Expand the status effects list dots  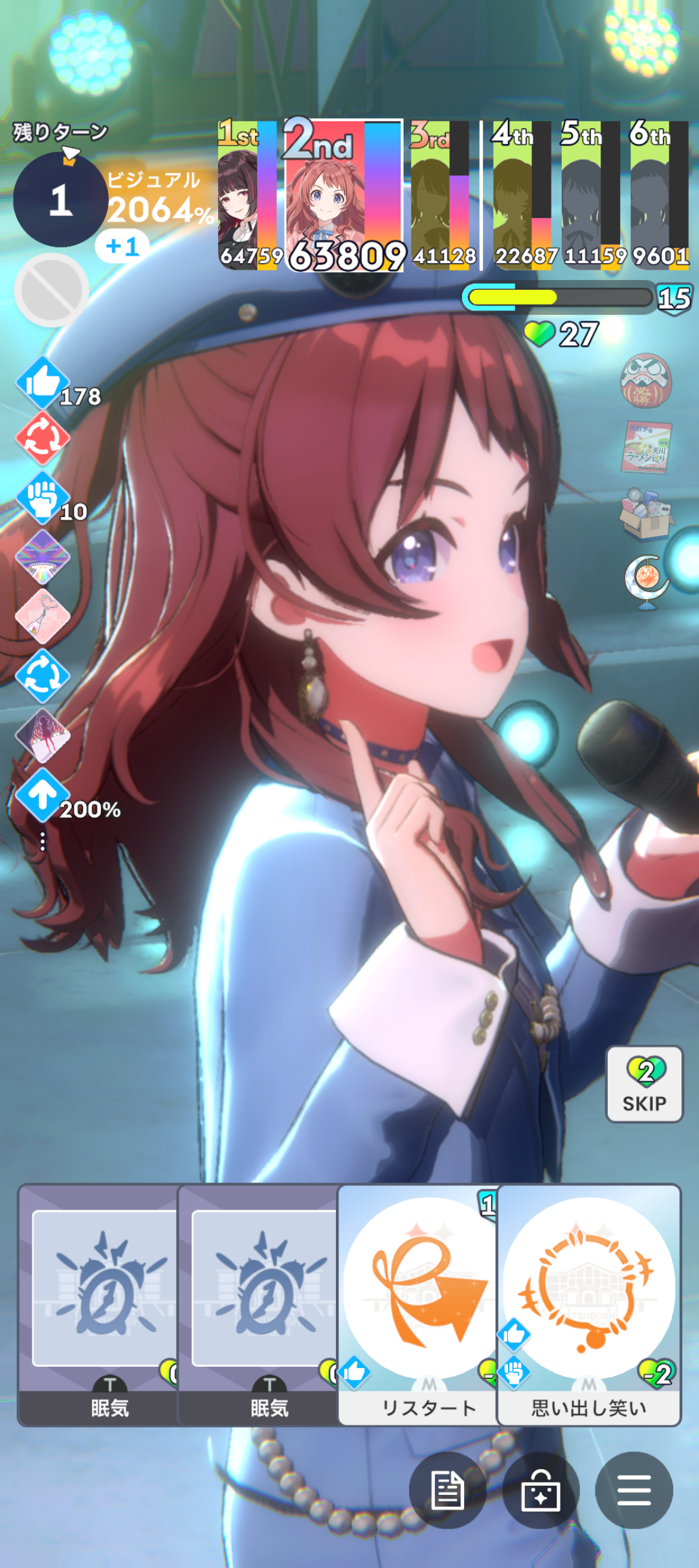click(x=43, y=842)
